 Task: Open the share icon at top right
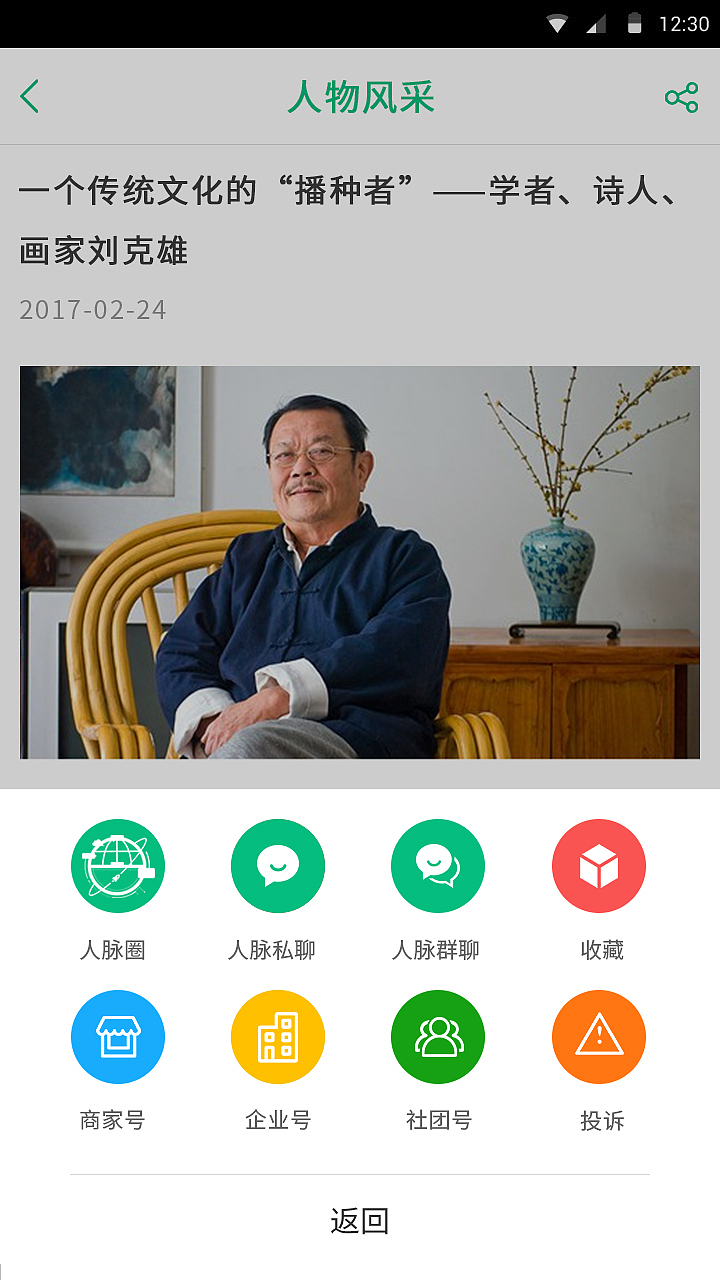point(681,97)
